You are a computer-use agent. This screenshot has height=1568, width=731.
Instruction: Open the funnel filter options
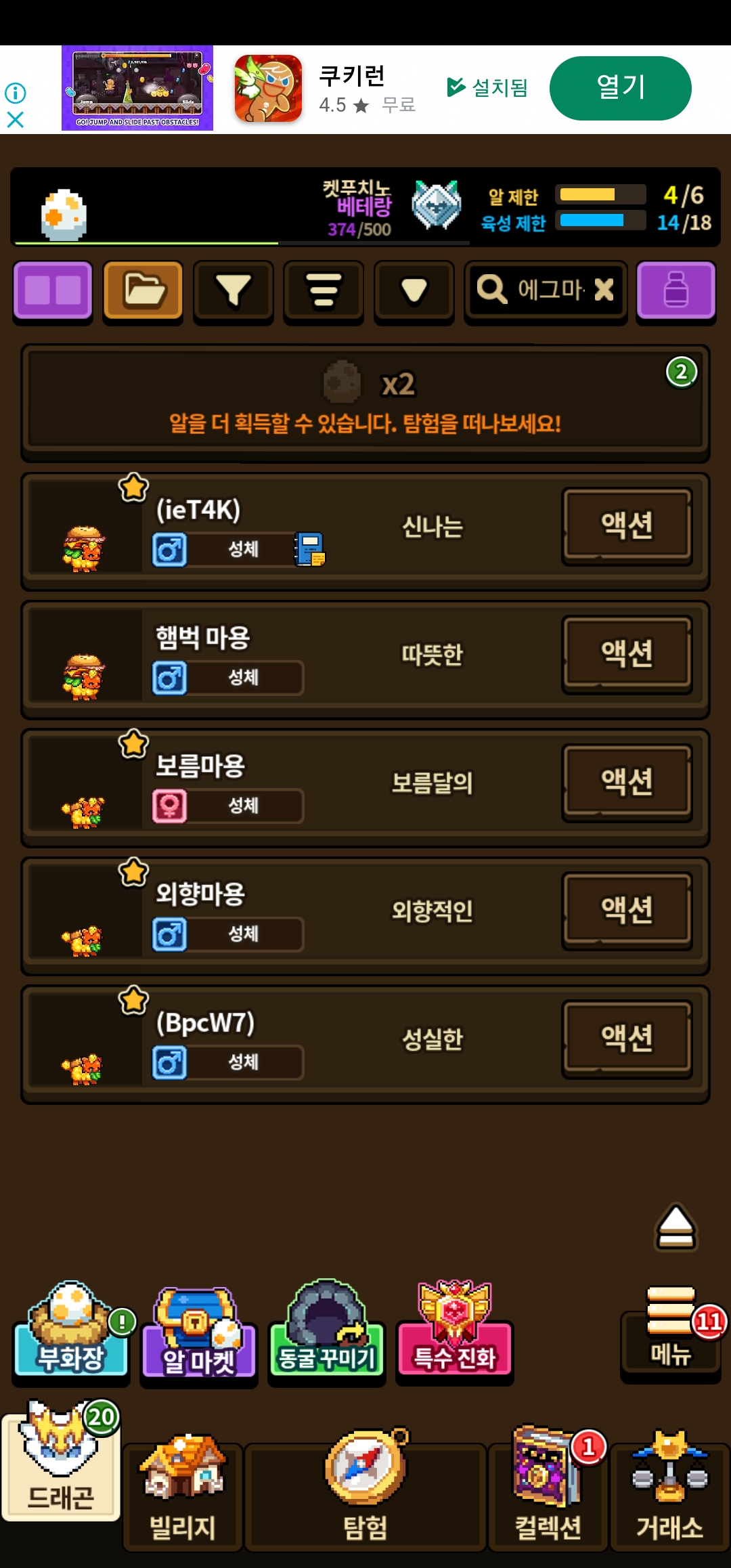point(234,291)
